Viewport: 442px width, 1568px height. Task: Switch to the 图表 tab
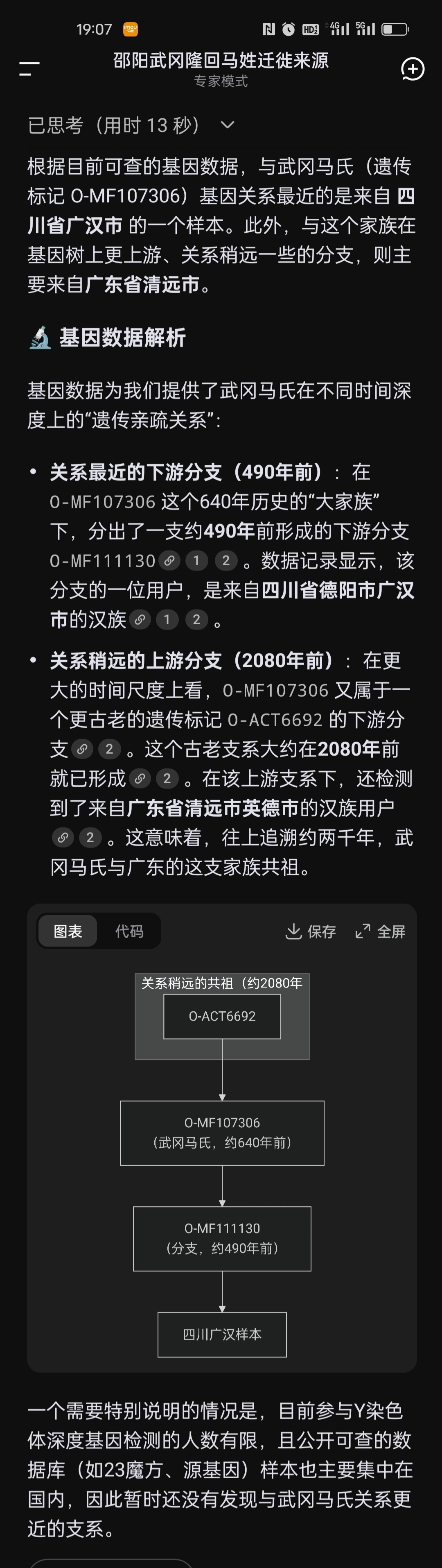pyautogui.click(x=68, y=931)
